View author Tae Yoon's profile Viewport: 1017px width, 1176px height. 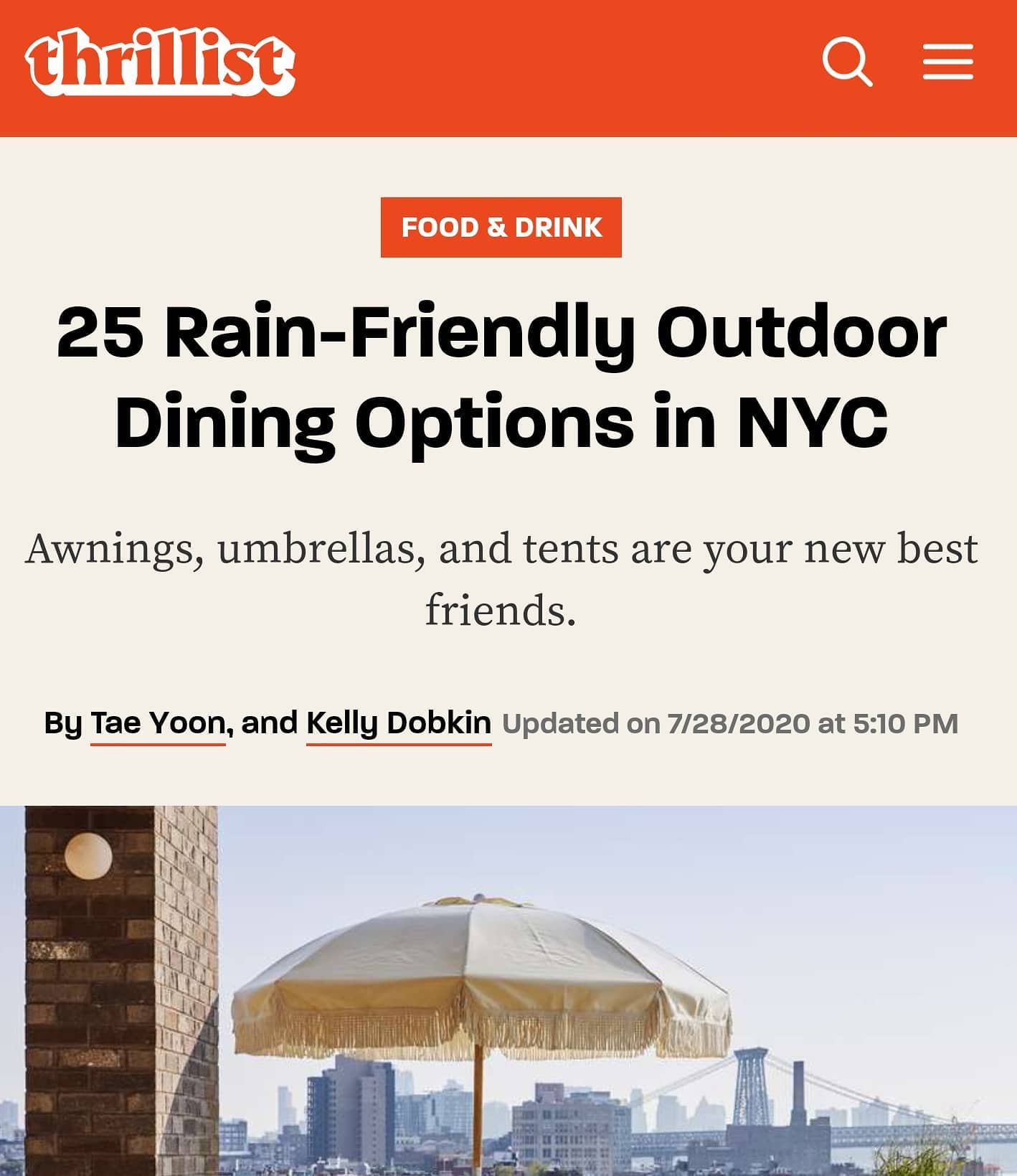(158, 723)
